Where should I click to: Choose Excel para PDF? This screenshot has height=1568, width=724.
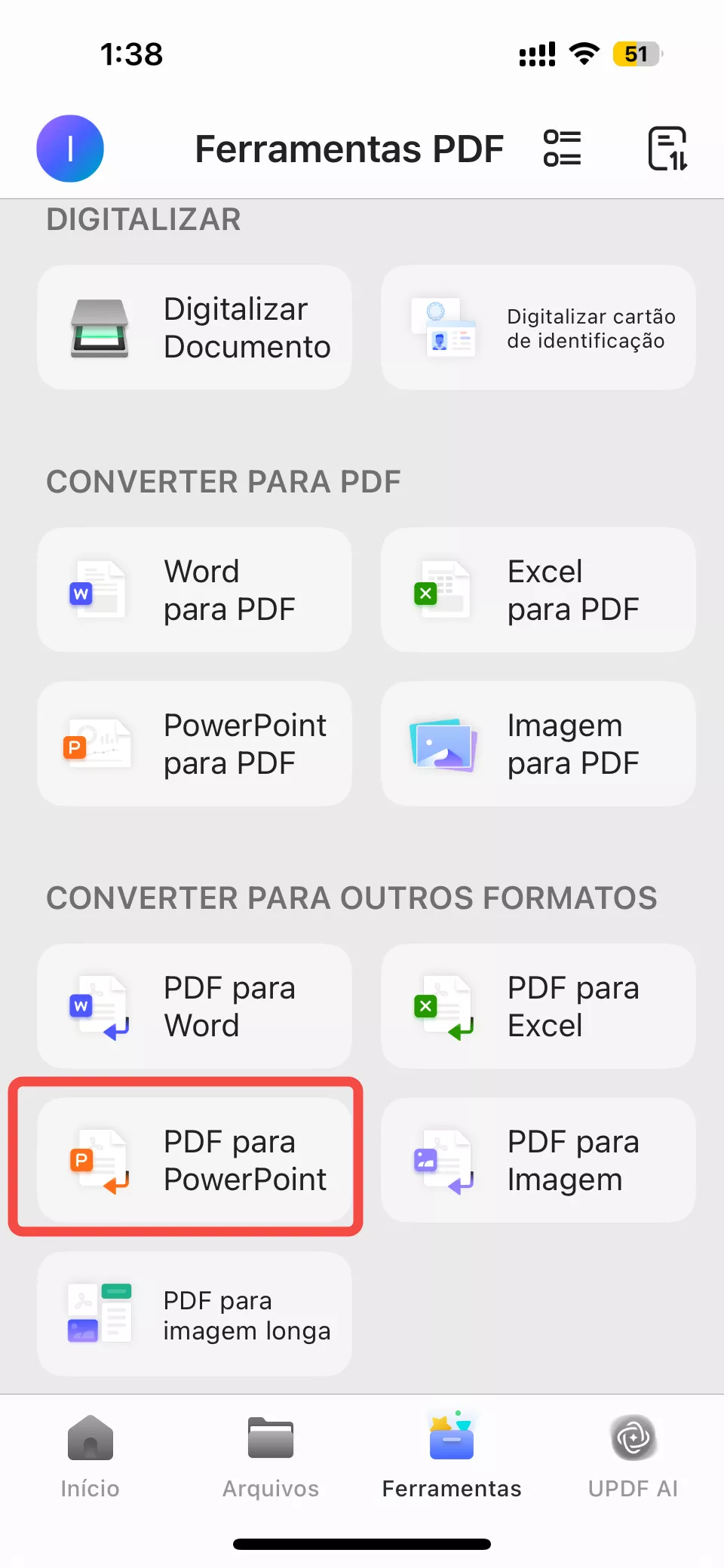point(538,590)
